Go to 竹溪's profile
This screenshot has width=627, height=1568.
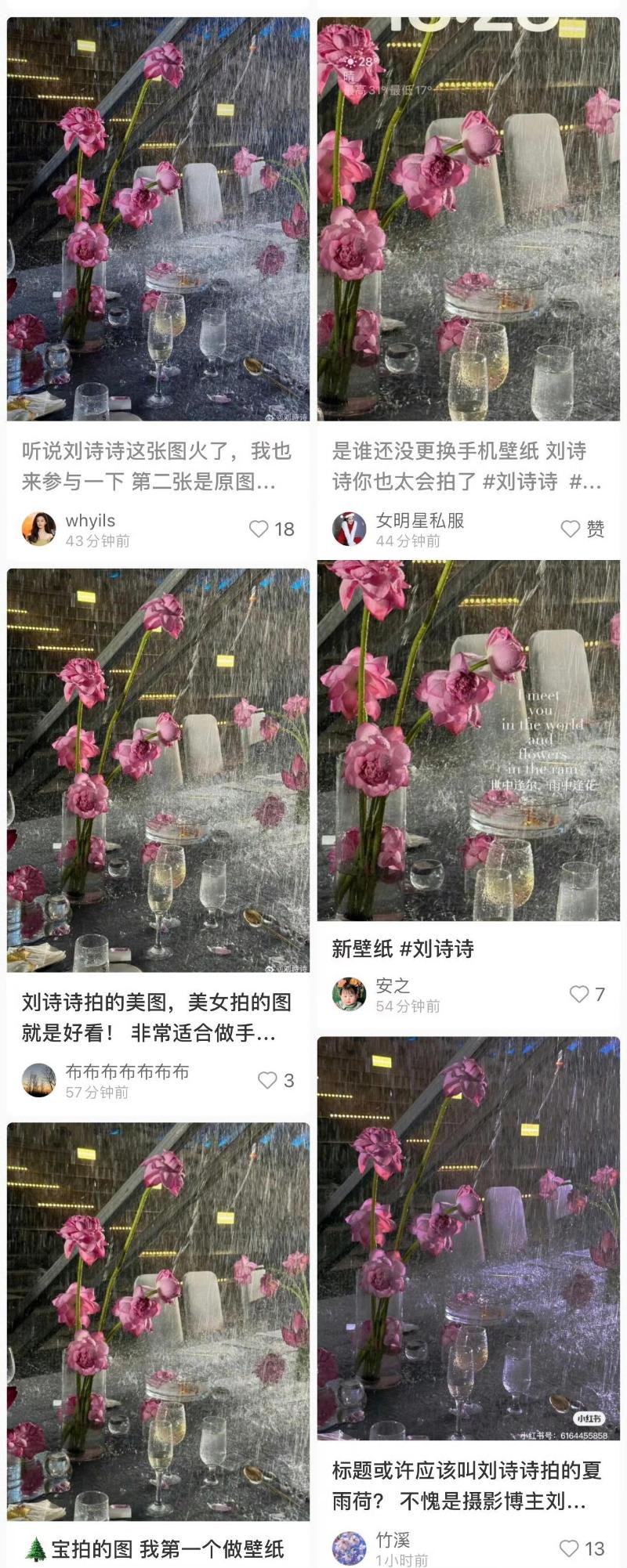point(349,1548)
